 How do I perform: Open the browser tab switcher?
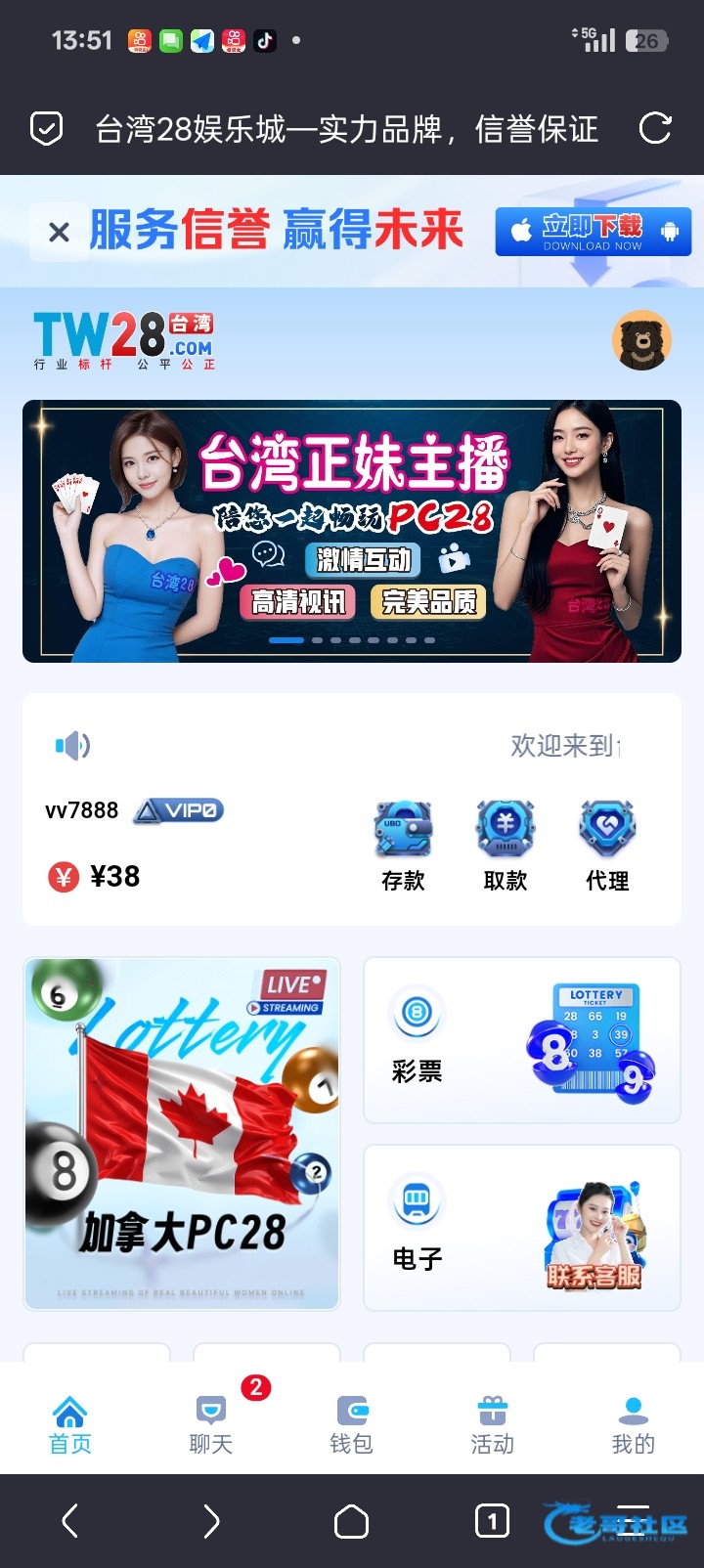coord(492,1521)
